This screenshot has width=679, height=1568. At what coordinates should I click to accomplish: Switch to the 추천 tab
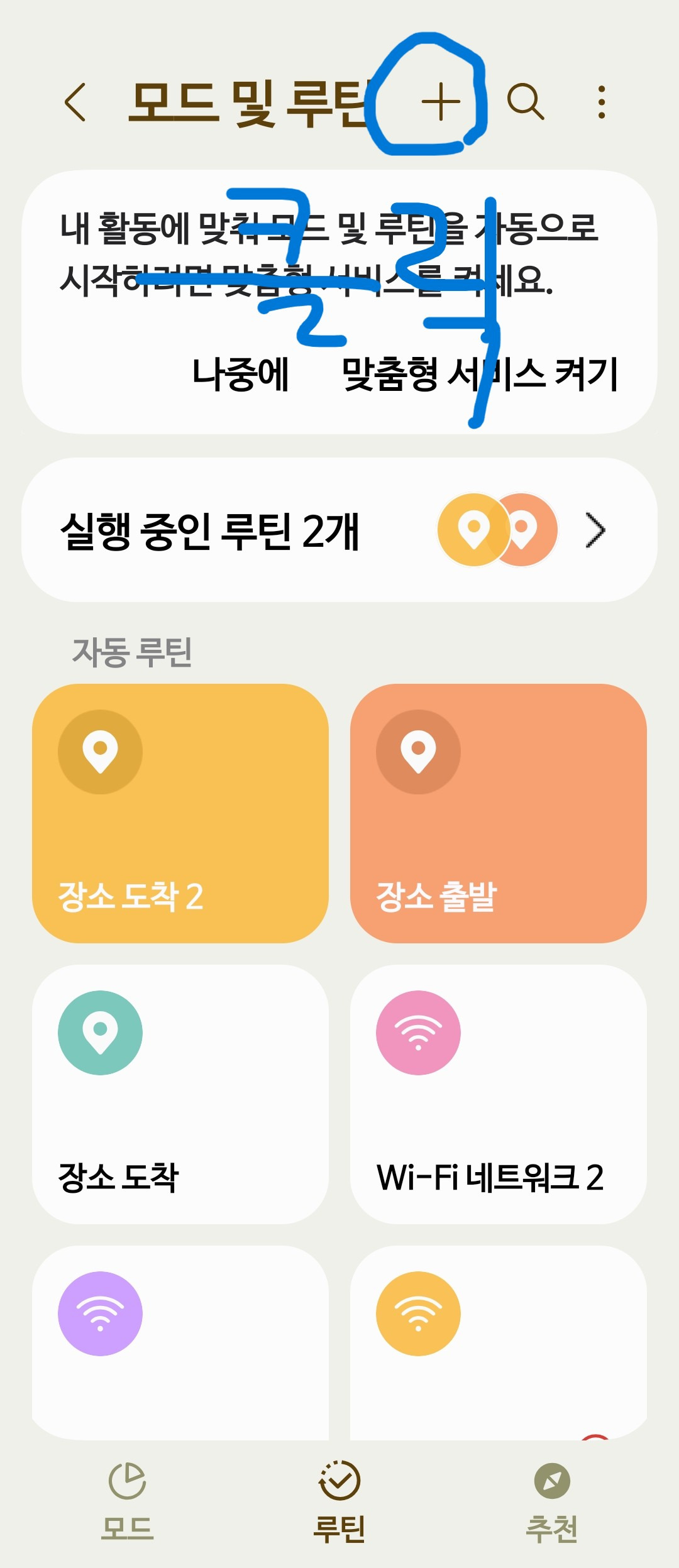[551, 1502]
